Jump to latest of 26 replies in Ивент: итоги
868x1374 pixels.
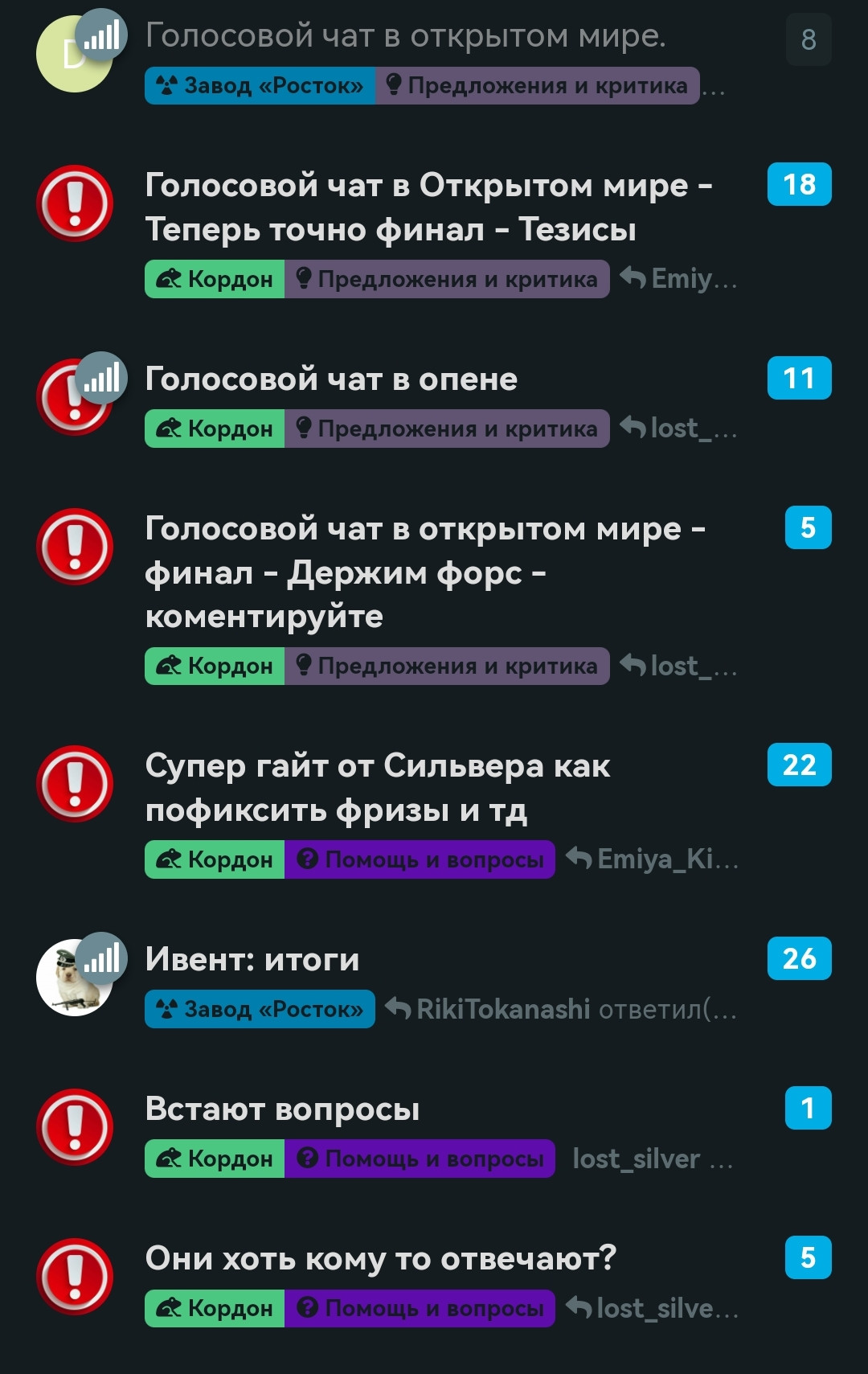pyautogui.click(x=799, y=958)
